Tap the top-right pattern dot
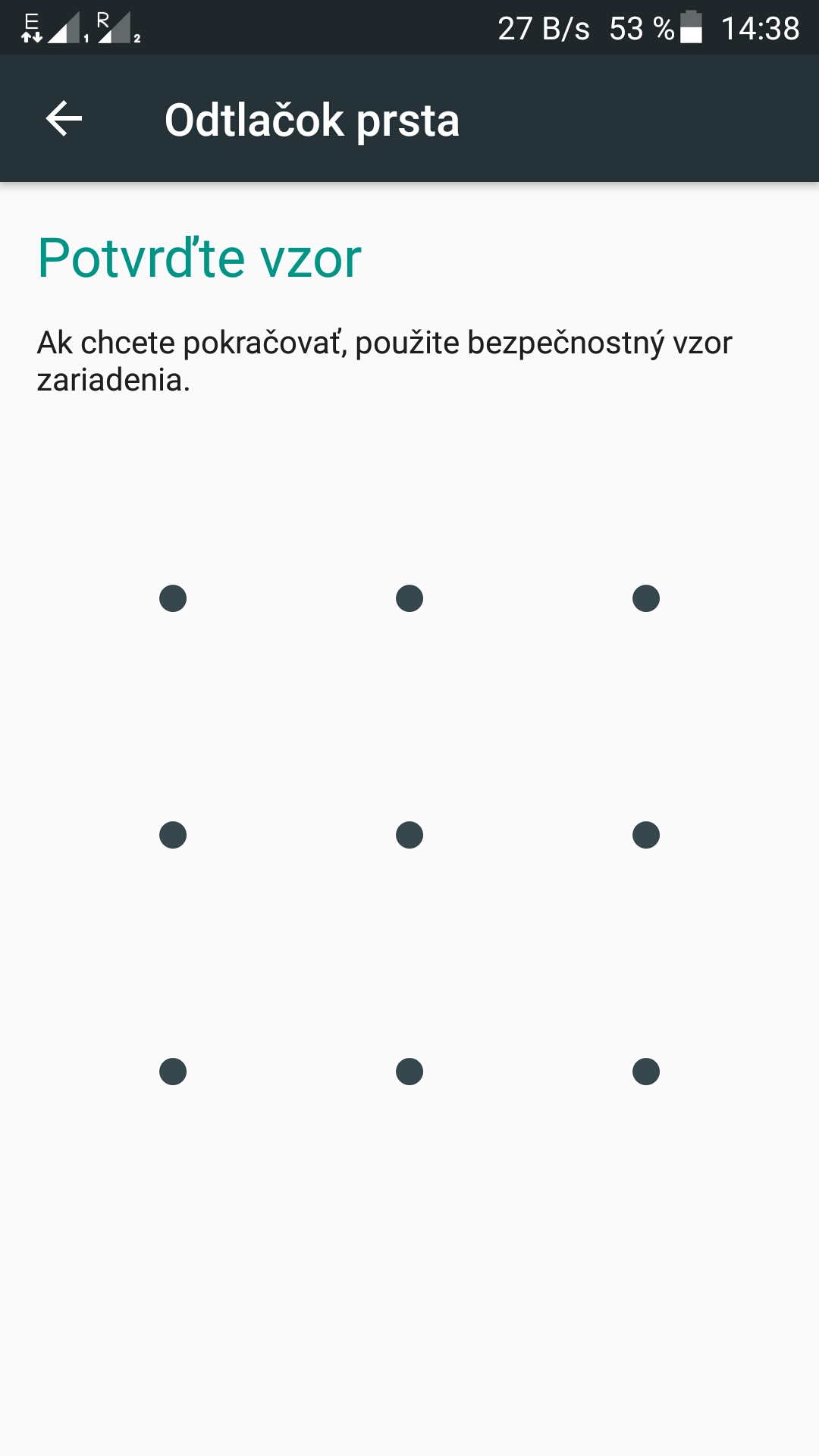This screenshot has height=1456, width=819. coord(646,598)
